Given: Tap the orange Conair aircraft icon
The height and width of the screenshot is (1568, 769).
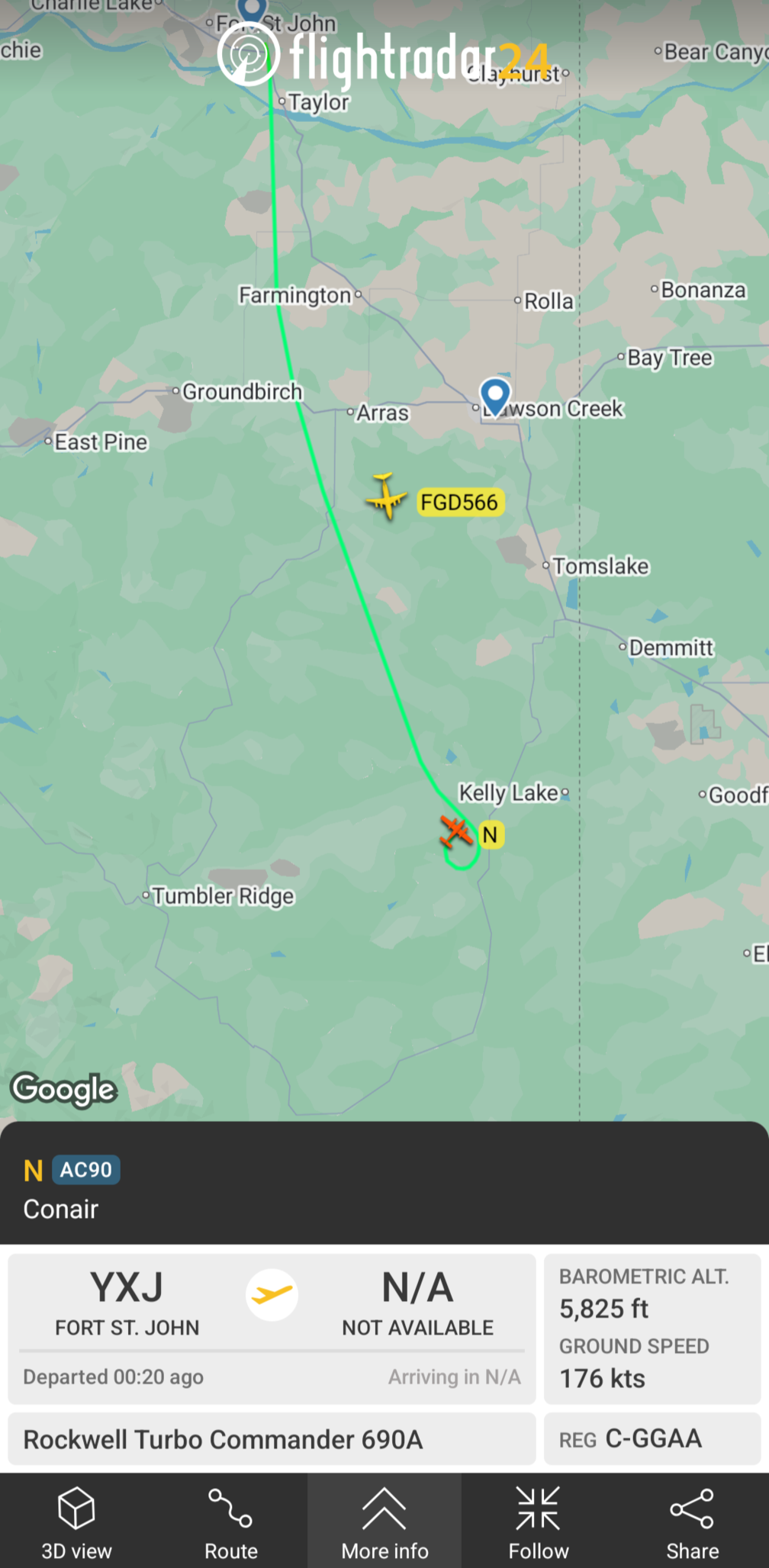Looking at the screenshot, I should pos(456,831).
